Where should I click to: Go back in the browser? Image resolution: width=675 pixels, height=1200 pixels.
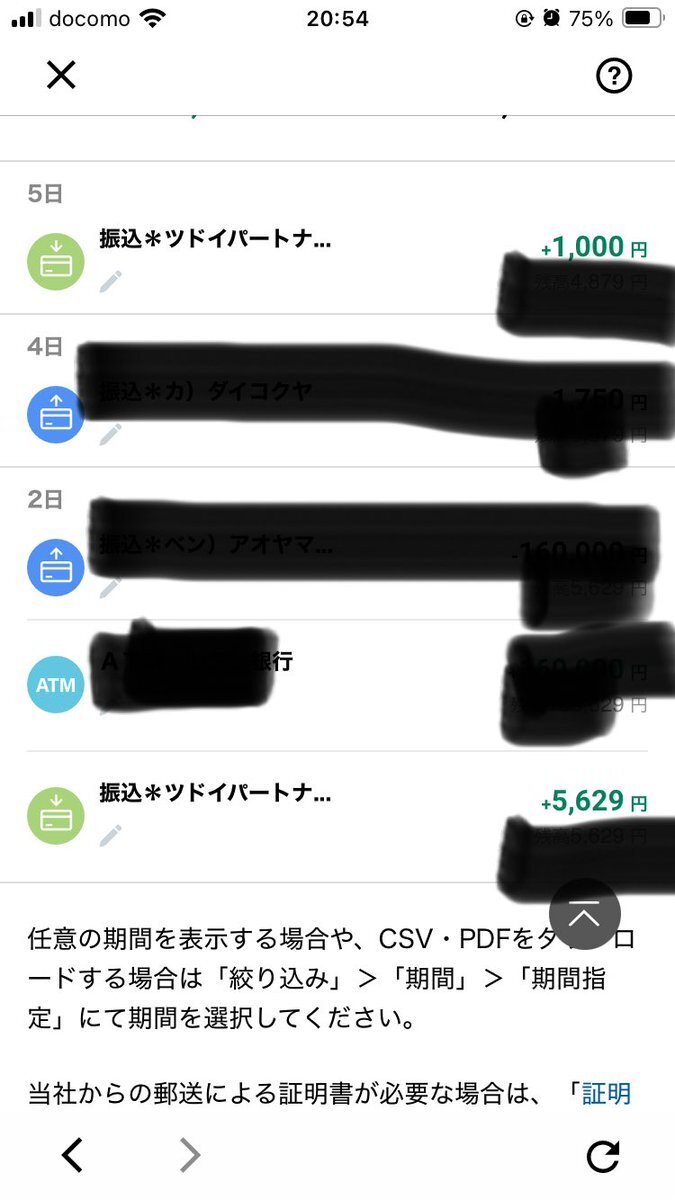point(72,1156)
